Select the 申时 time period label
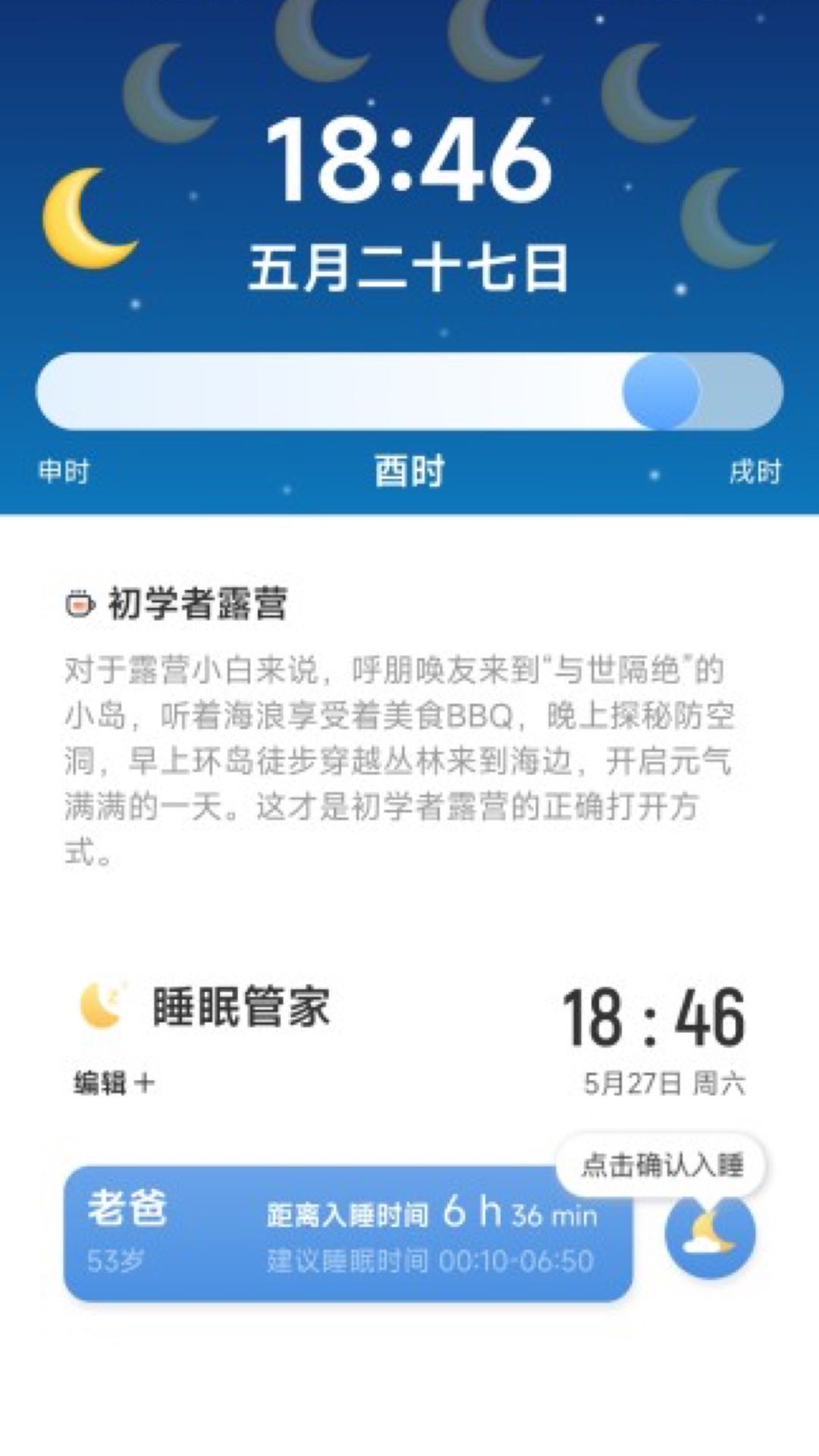This screenshot has height=1456, width=819. [64, 470]
